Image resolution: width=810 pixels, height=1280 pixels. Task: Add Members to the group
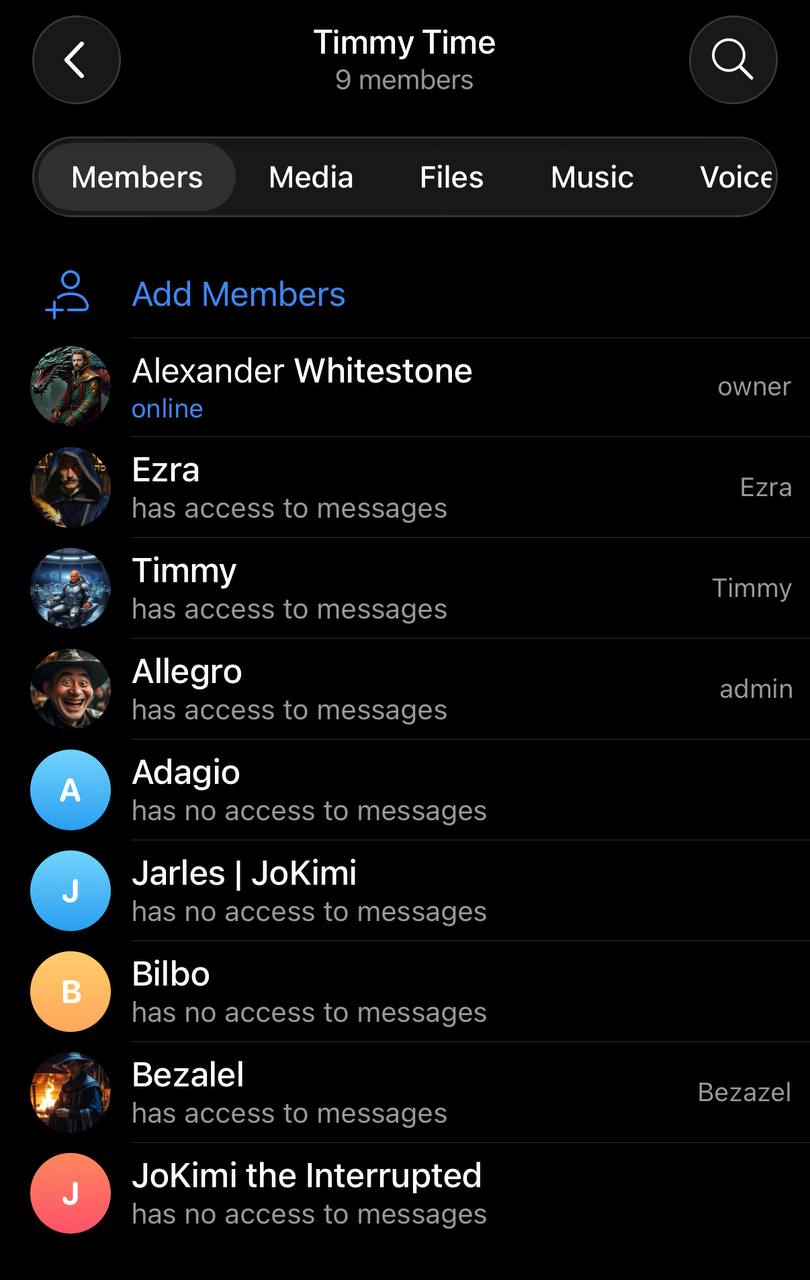[x=238, y=294]
